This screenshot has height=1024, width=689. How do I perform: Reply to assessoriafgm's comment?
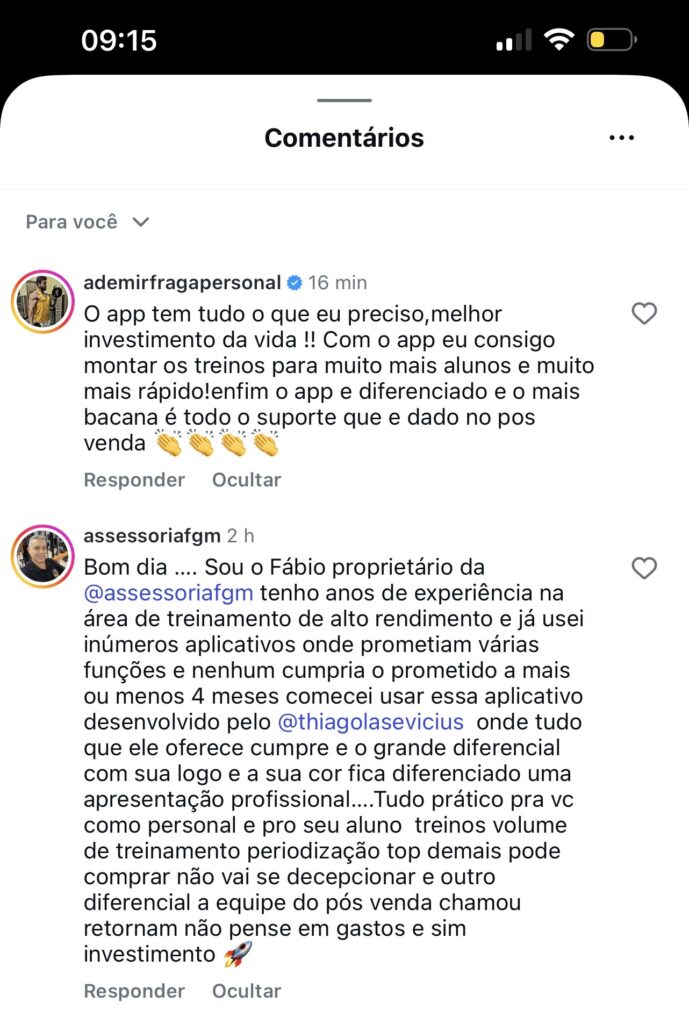[134, 991]
